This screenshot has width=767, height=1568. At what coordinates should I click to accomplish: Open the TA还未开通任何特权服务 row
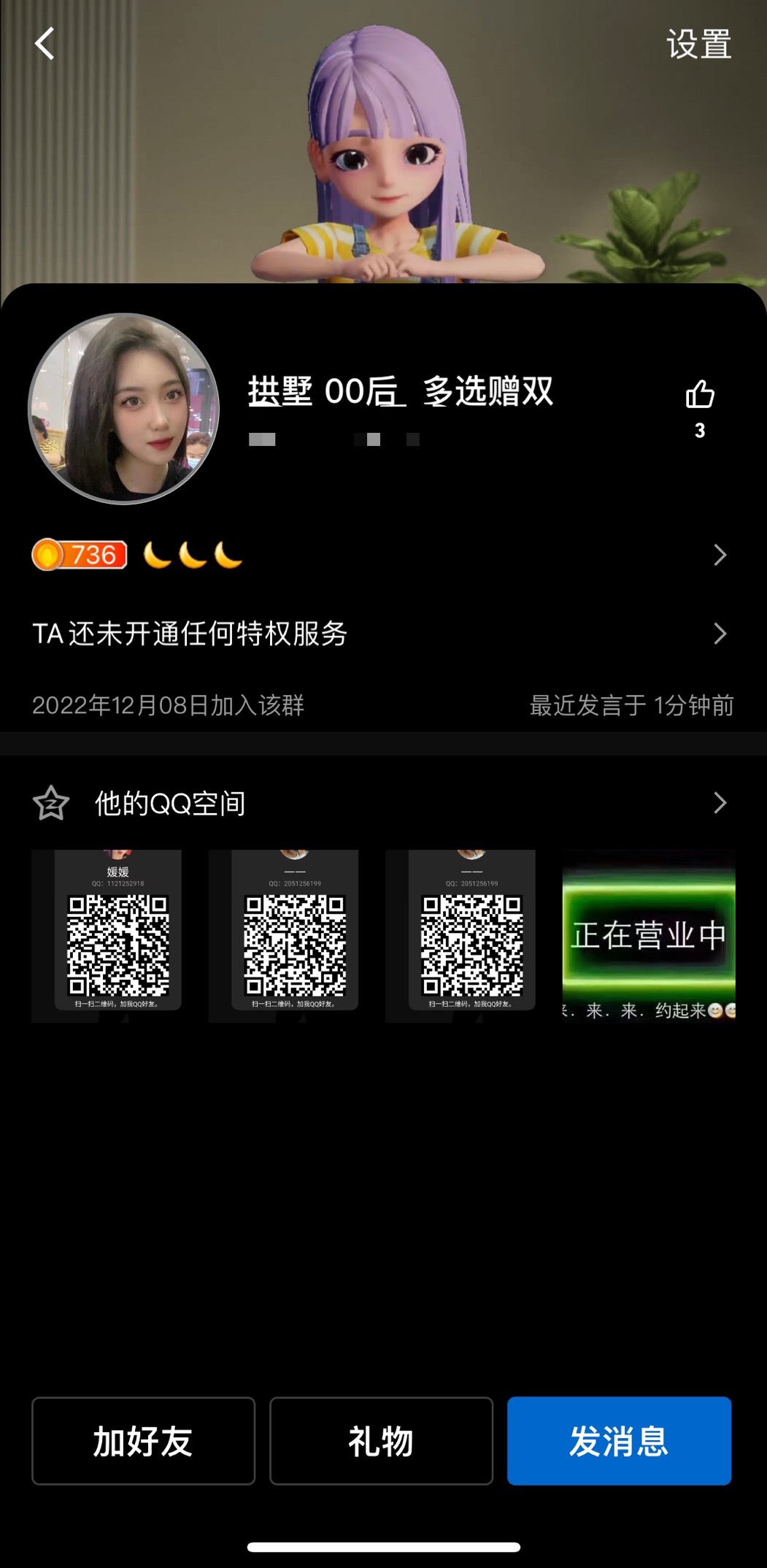379,634
